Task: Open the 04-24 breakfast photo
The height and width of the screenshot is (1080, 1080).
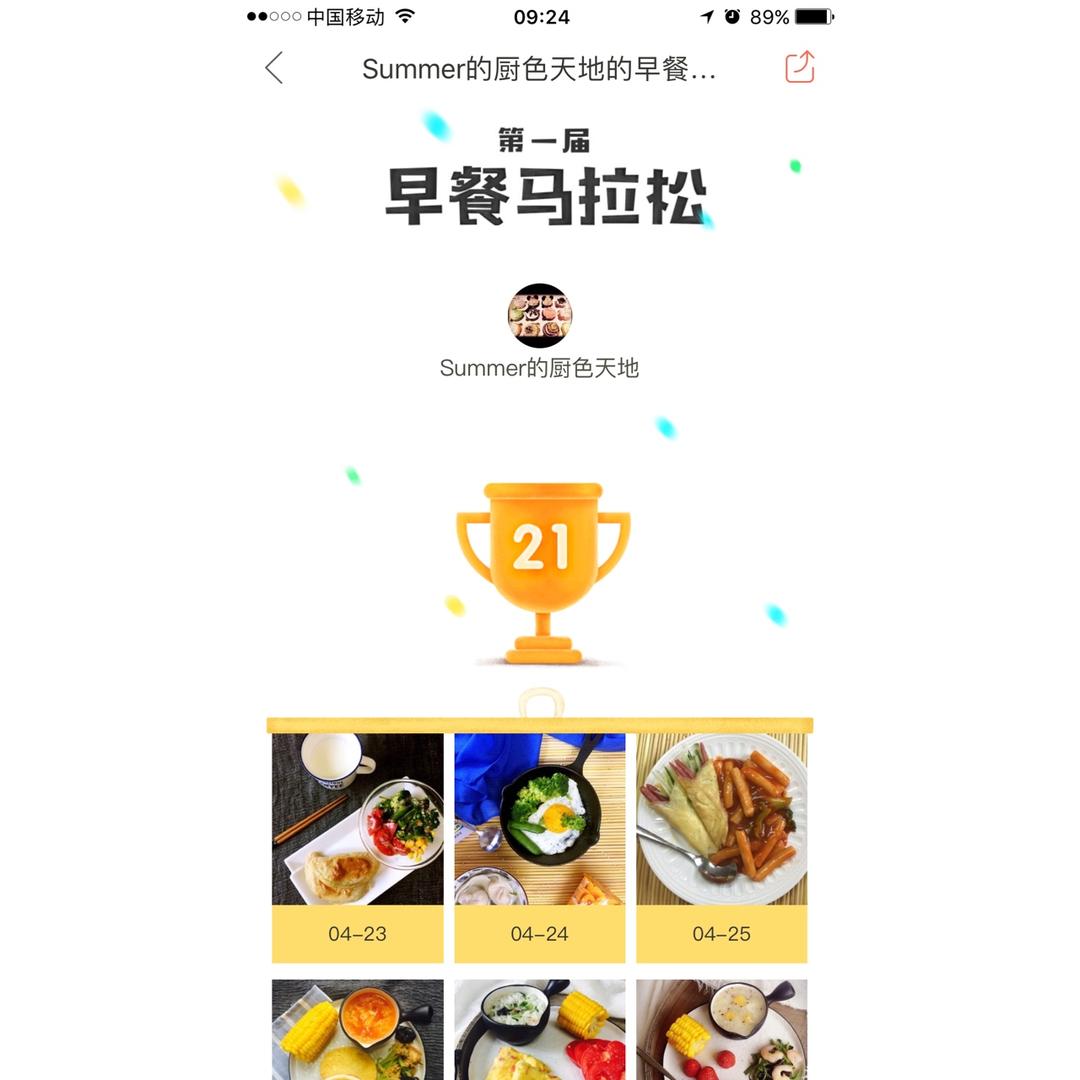Action: [540, 820]
